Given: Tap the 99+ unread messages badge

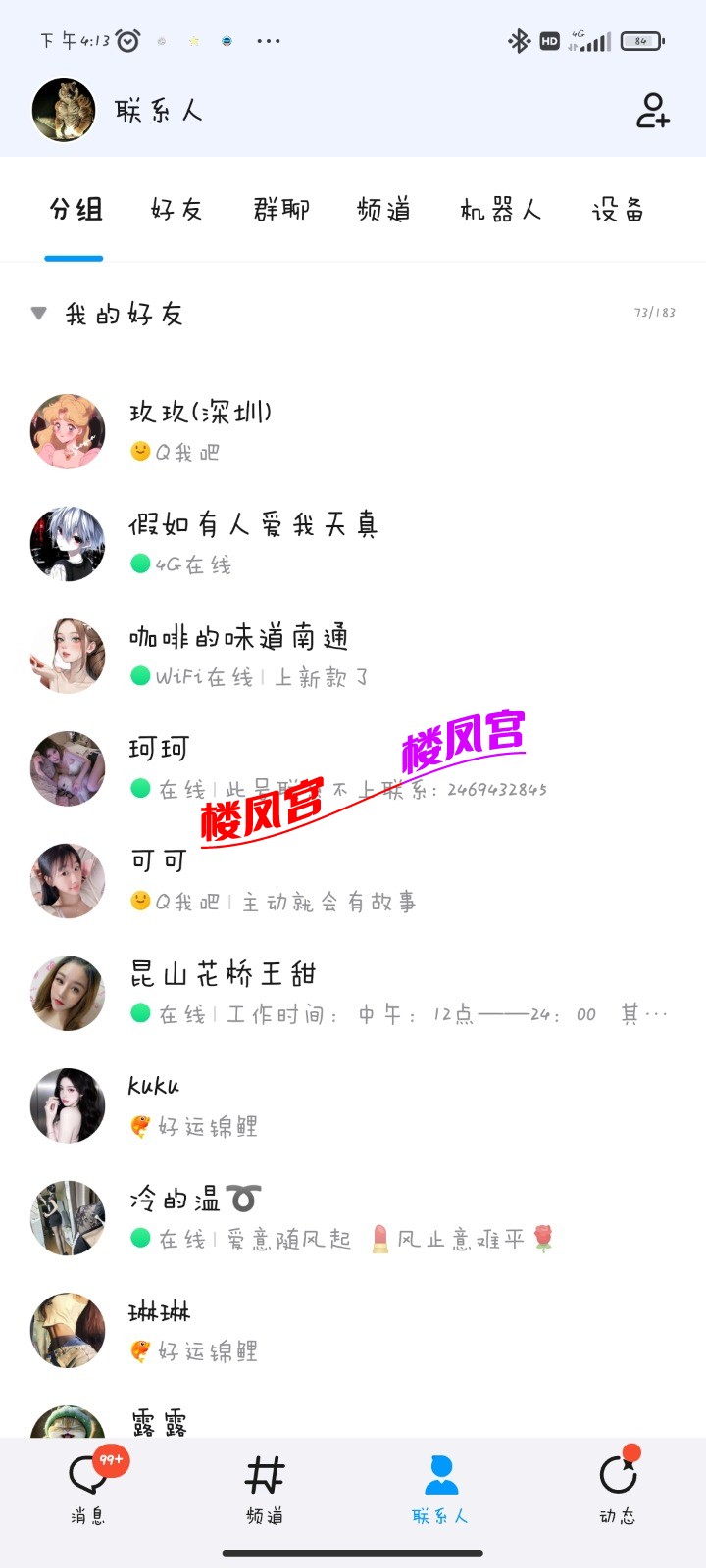Looking at the screenshot, I should click(108, 1460).
